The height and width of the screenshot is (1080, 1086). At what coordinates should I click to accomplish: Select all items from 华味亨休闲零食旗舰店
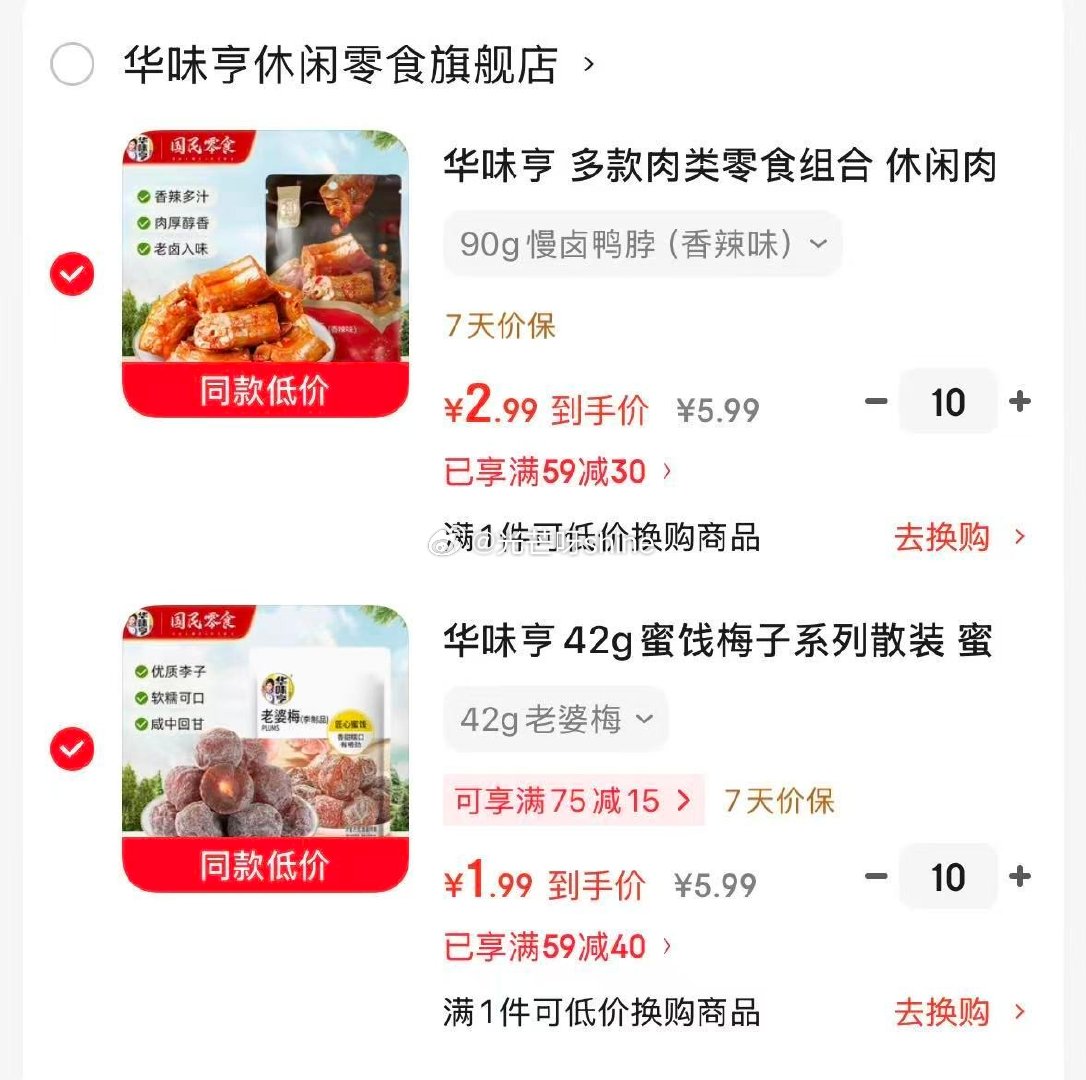point(72,65)
